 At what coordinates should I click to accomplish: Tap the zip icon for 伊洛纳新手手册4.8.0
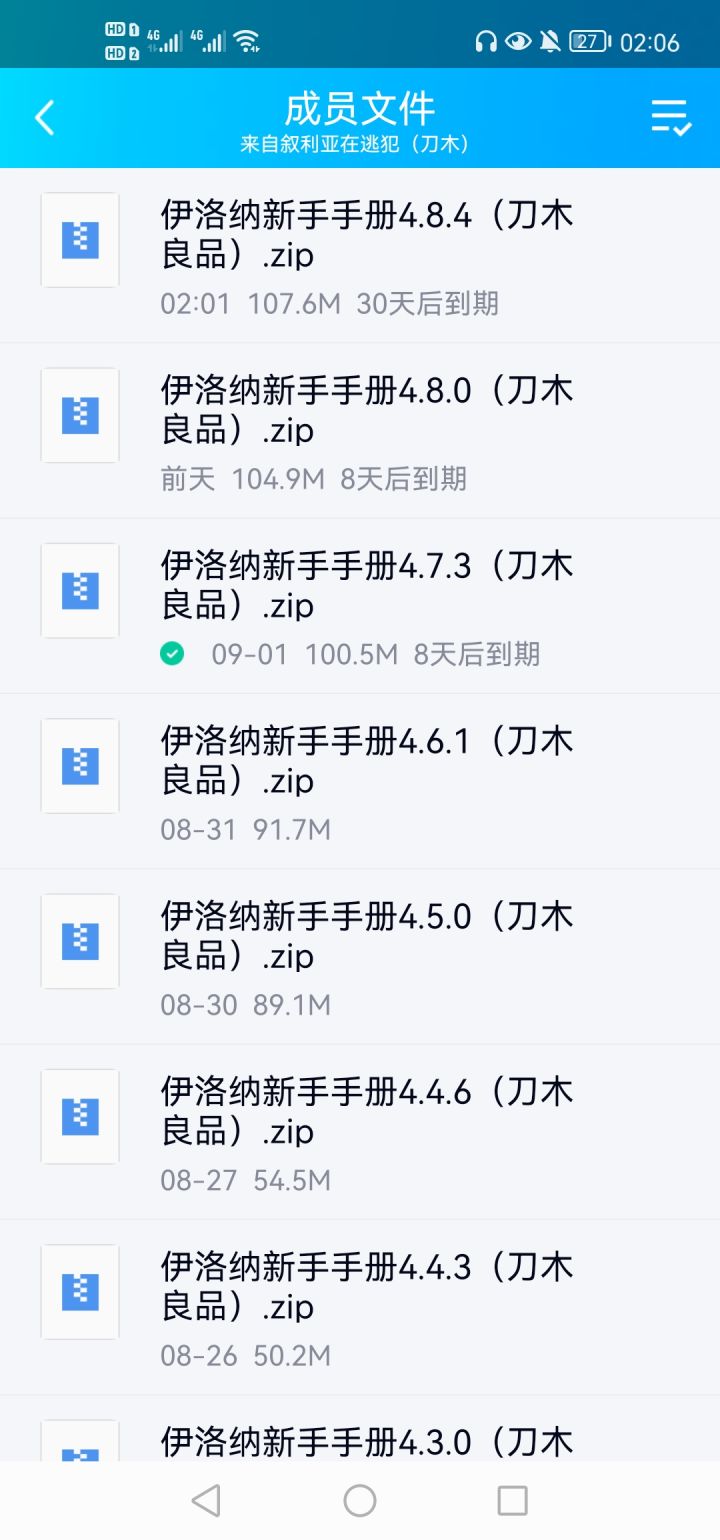[80, 414]
